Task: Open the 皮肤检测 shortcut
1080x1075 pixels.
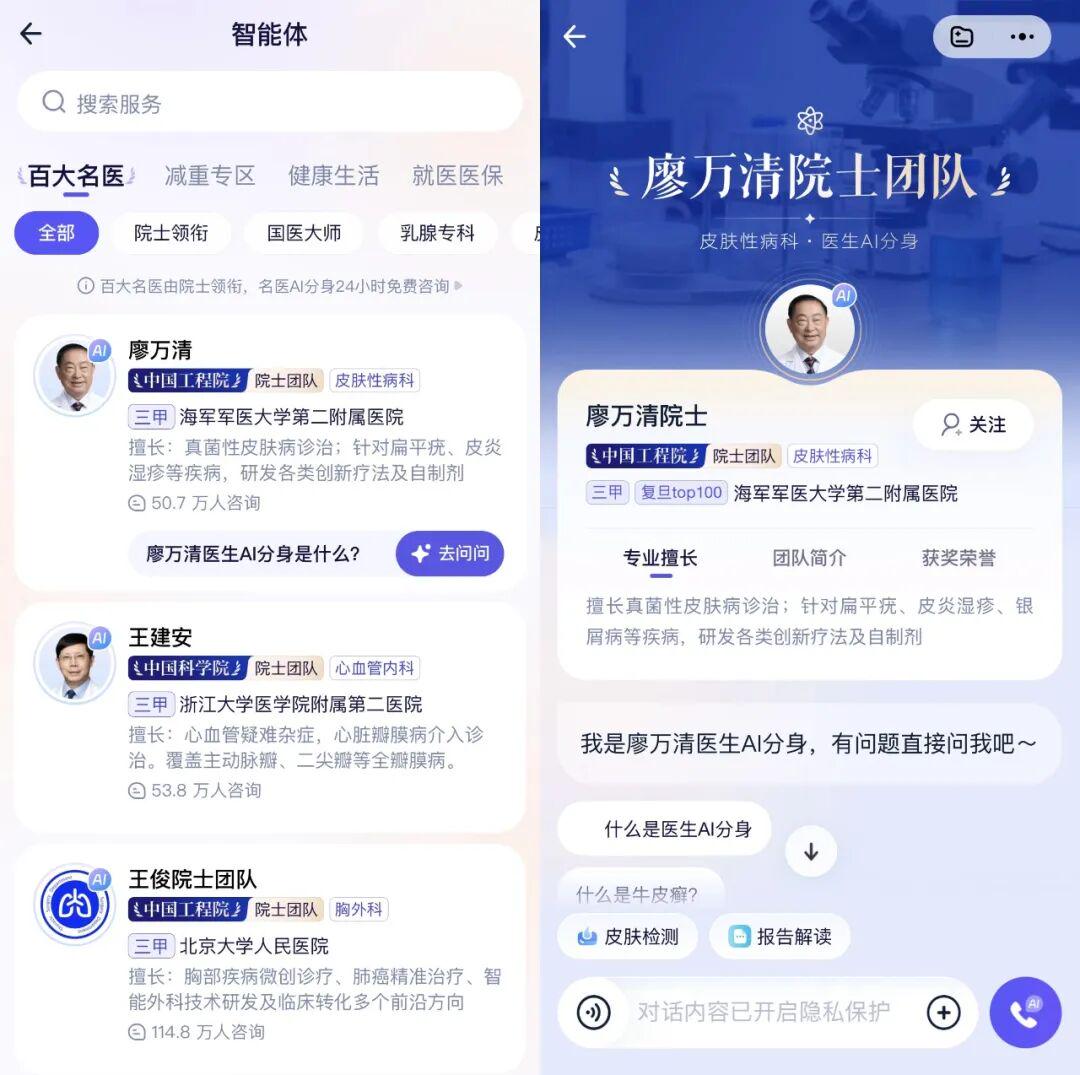Action: [x=628, y=937]
